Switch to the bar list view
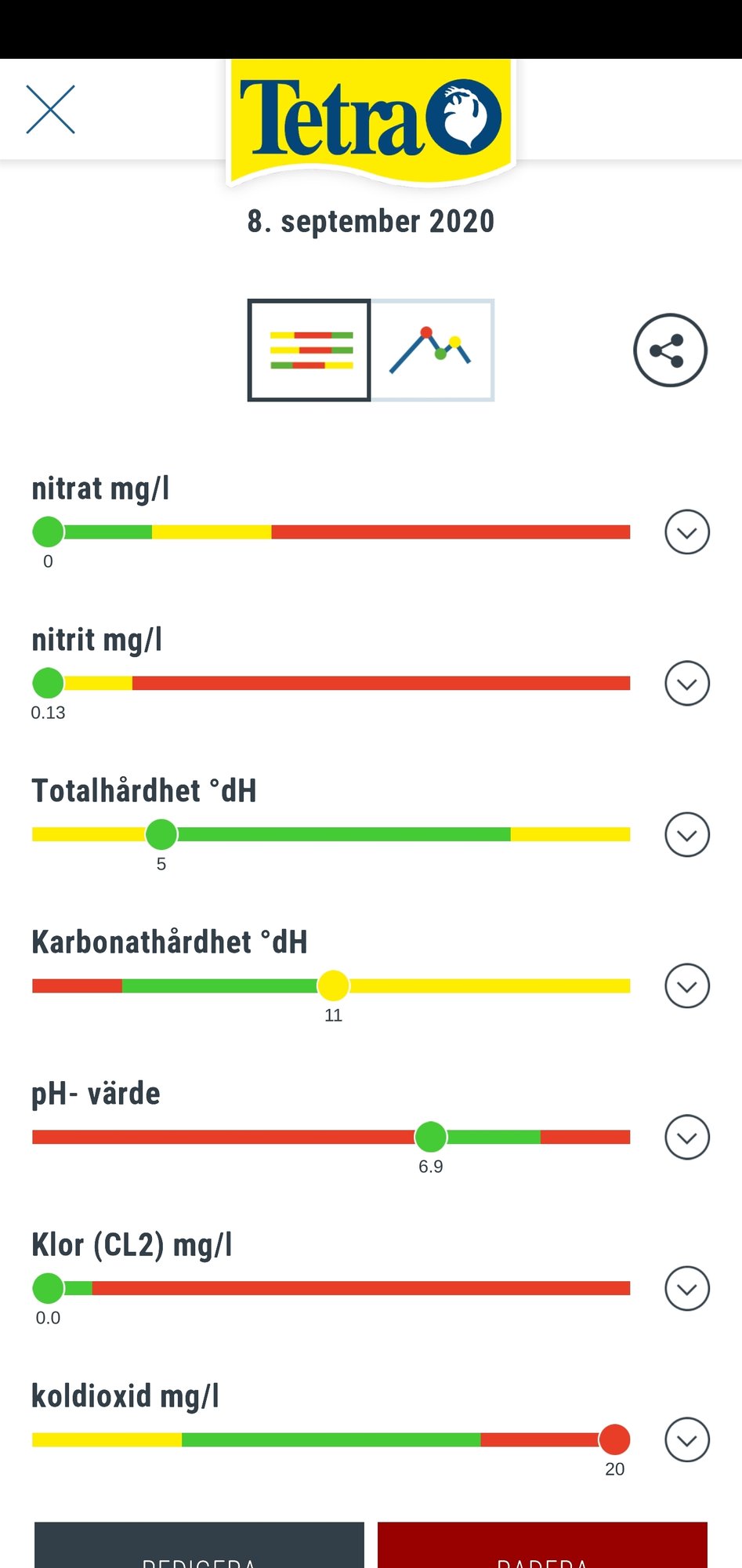This screenshot has height=1568, width=742. 309,350
